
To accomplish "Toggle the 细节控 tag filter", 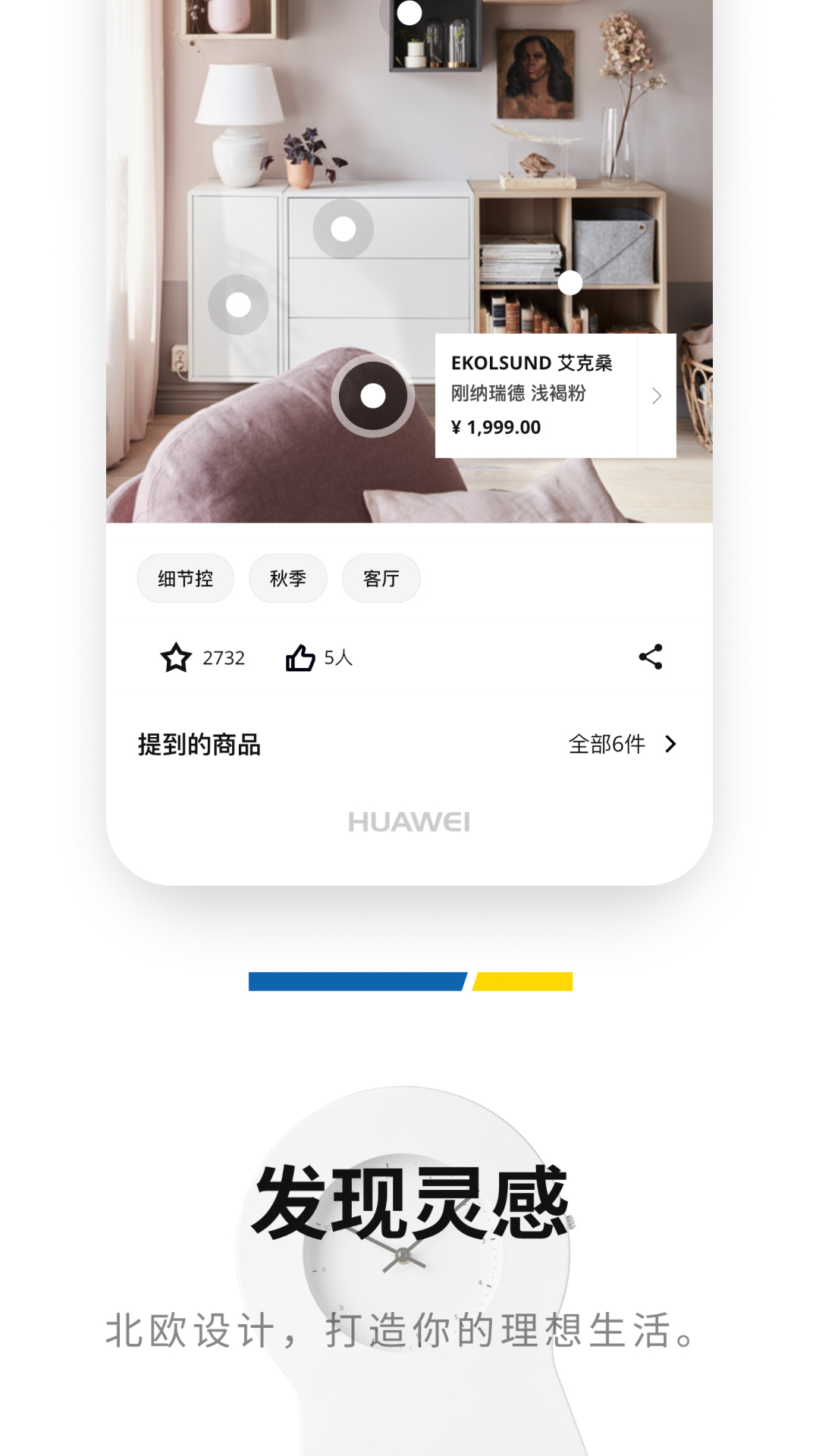I will (186, 579).
